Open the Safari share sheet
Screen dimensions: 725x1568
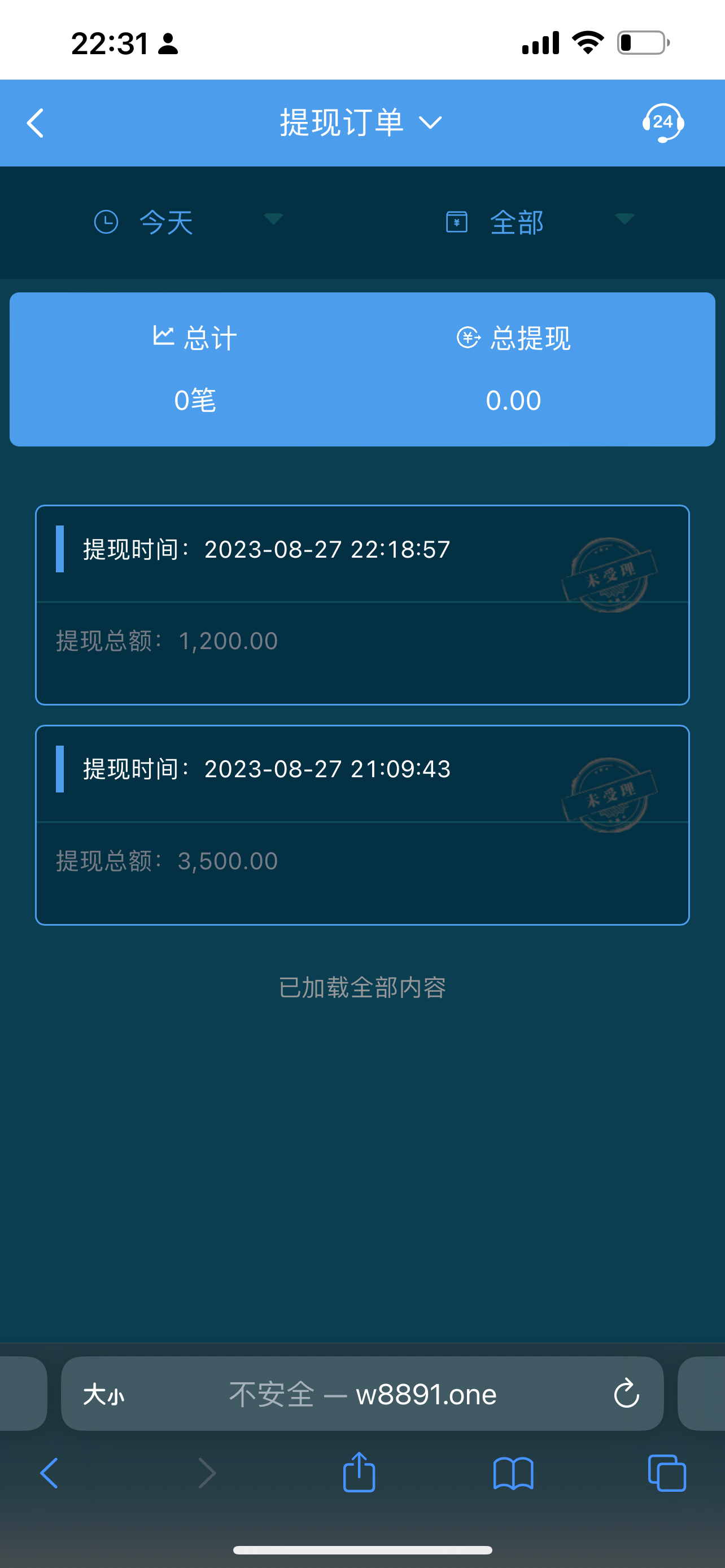tap(359, 1473)
